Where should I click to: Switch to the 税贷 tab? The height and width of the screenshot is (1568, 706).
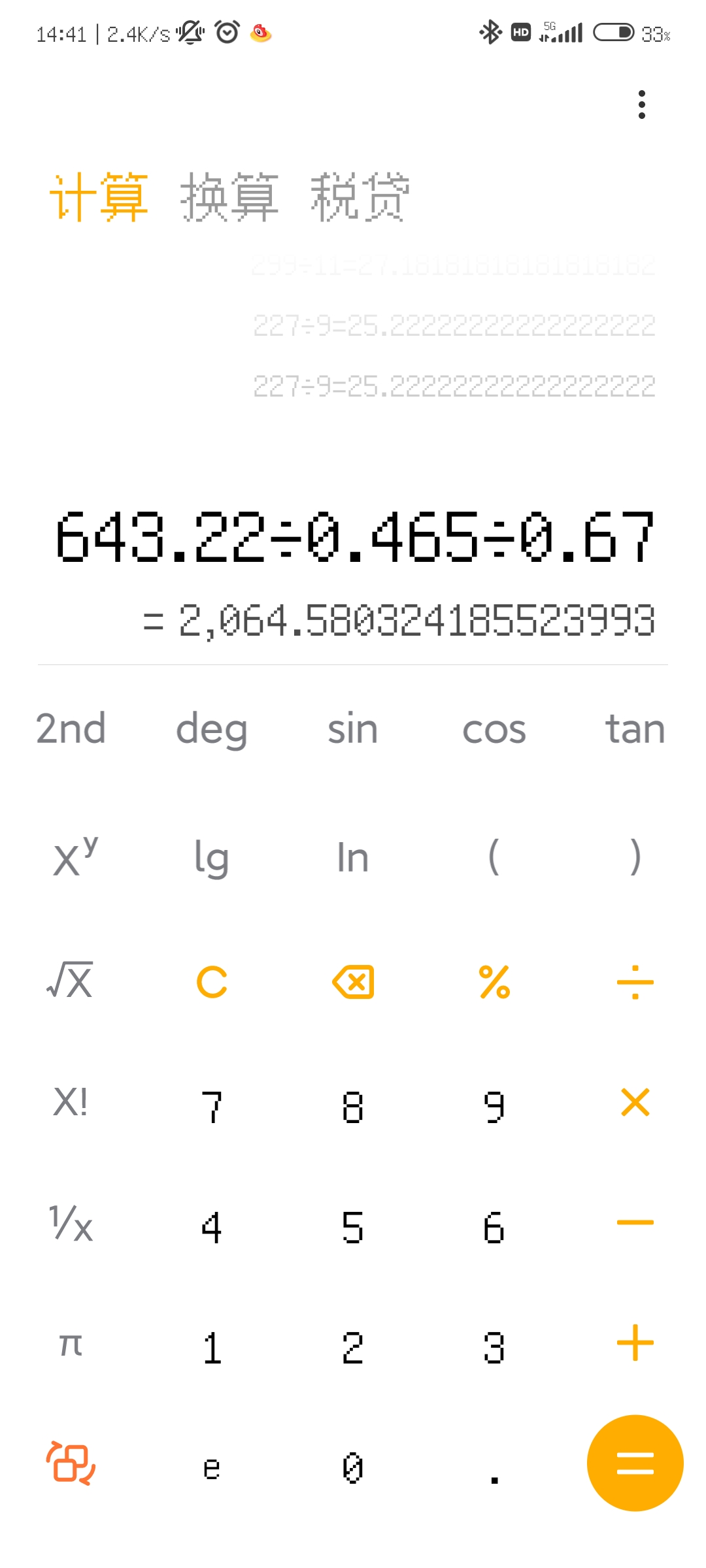click(x=360, y=197)
